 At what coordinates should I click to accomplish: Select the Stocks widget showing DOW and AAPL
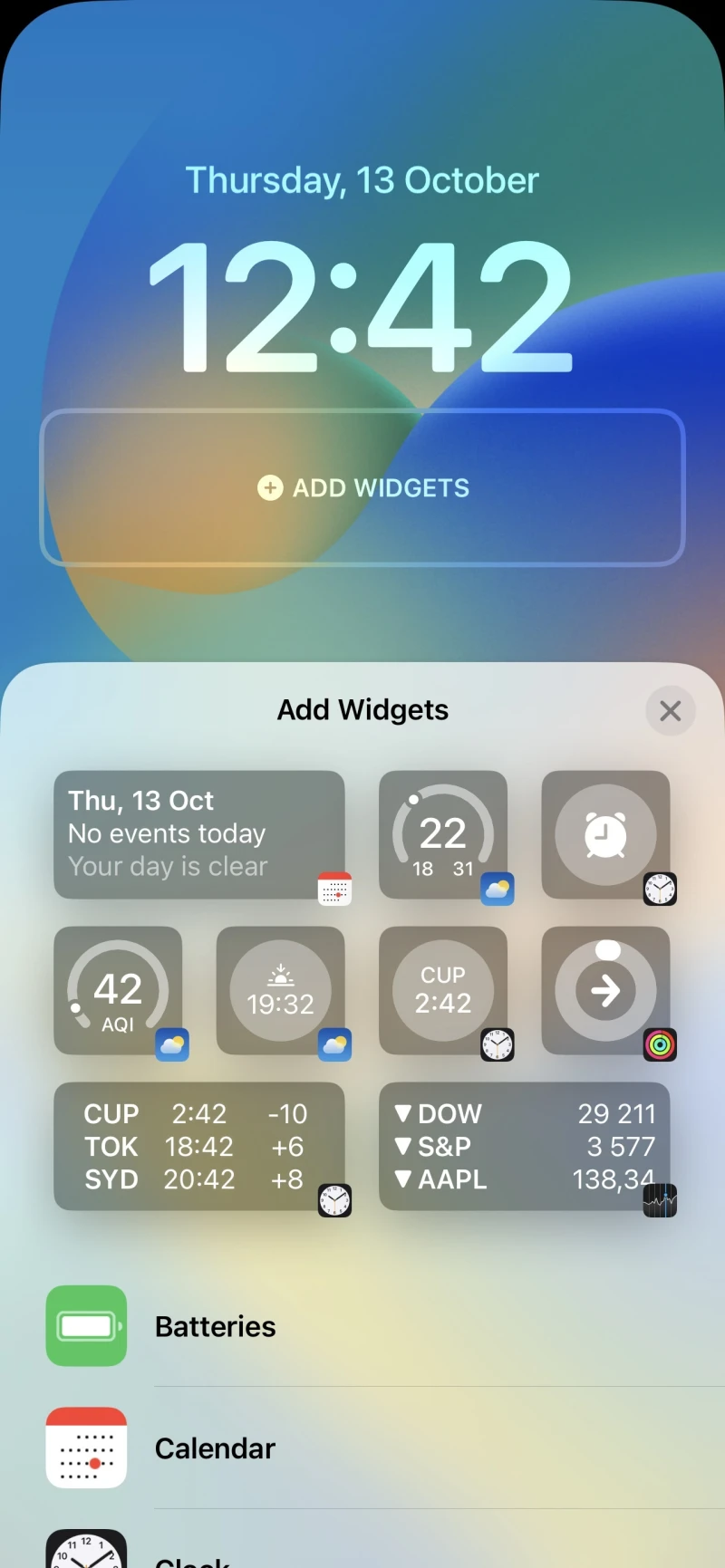pyautogui.click(x=526, y=1146)
